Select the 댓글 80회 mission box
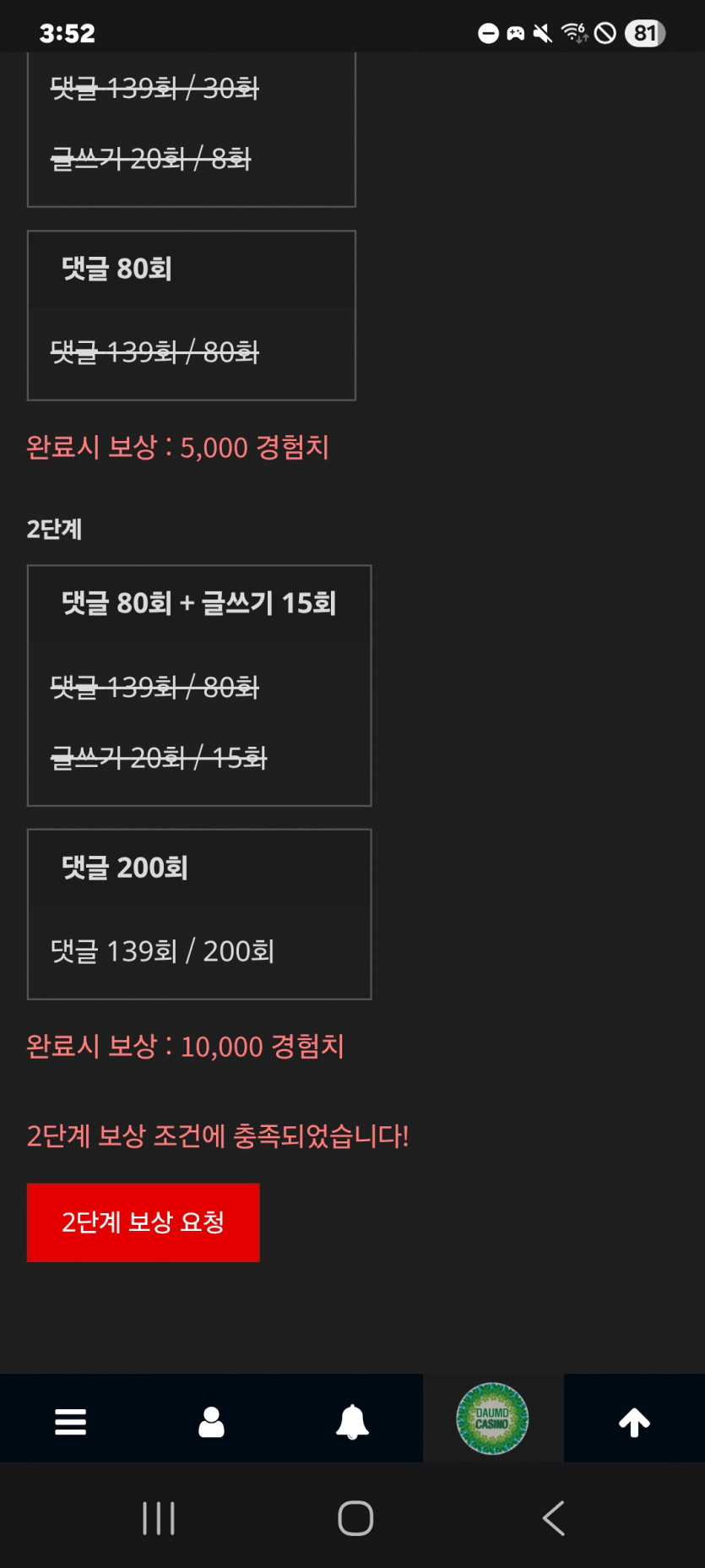Viewport: 705px width, 1568px height. coord(192,314)
